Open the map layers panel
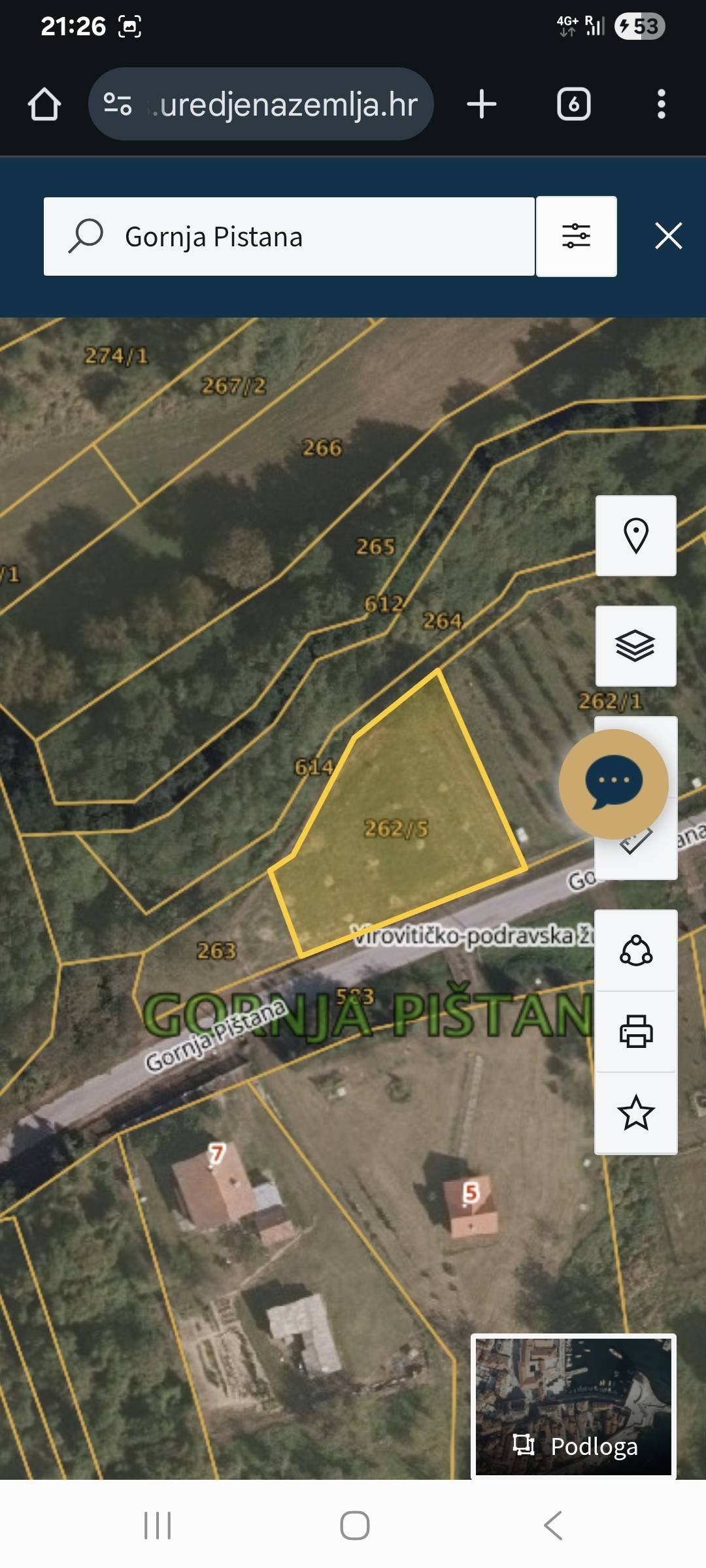This screenshot has height=1568, width=706. pyautogui.click(x=635, y=646)
